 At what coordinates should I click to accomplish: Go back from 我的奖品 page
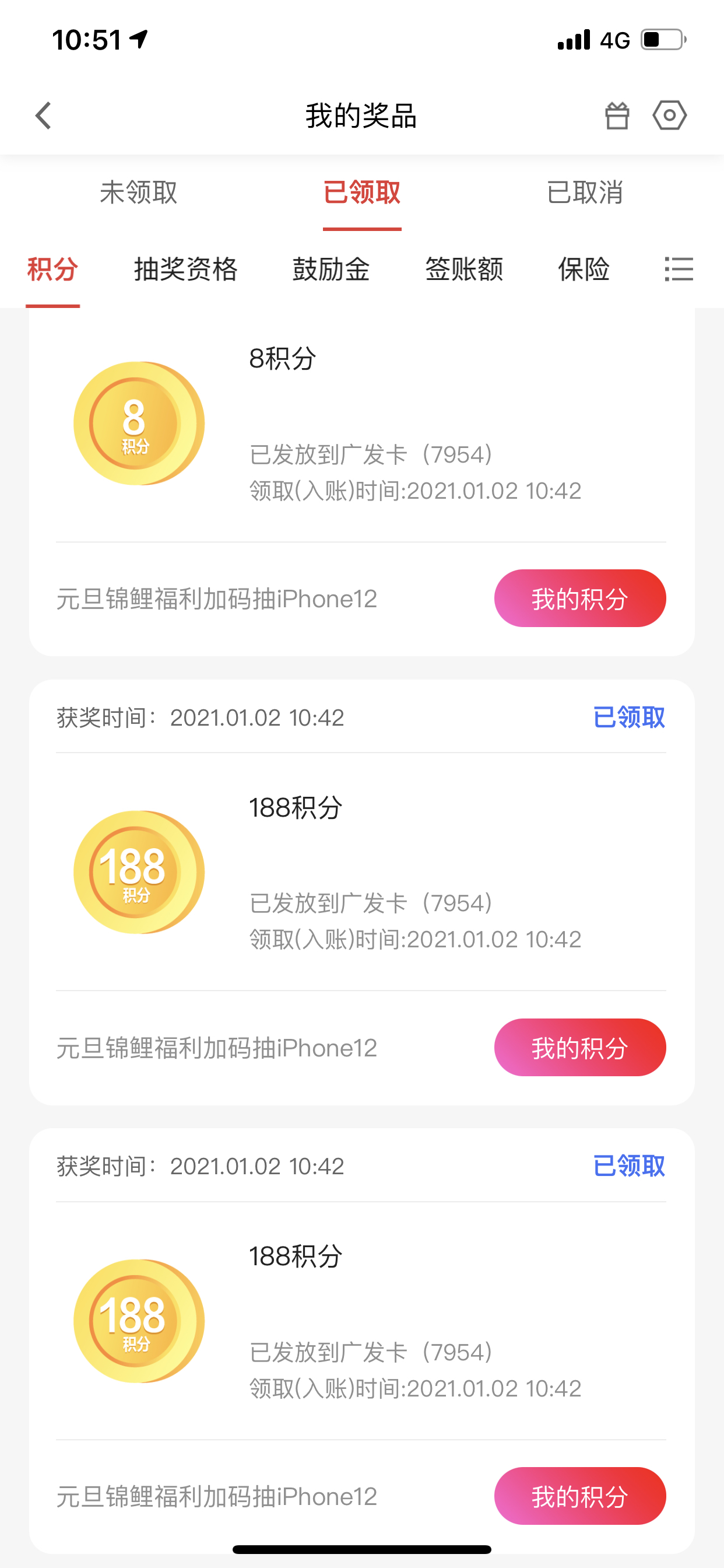(44, 116)
